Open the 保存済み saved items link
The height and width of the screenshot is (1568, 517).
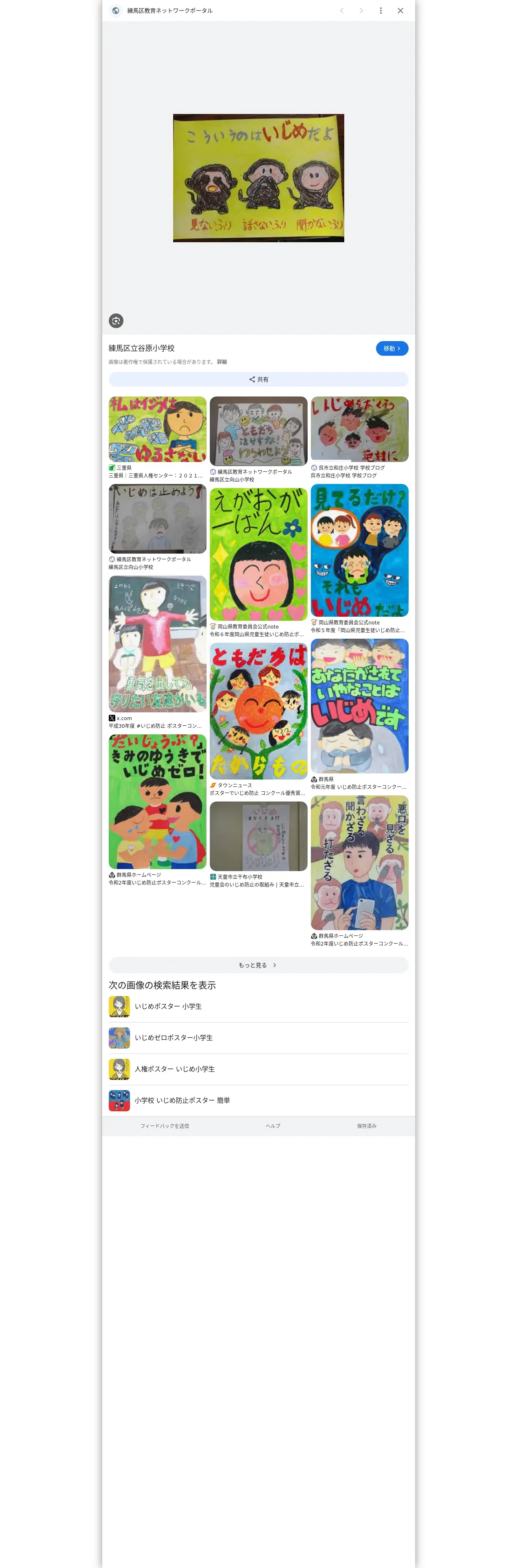click(367, 1126)
